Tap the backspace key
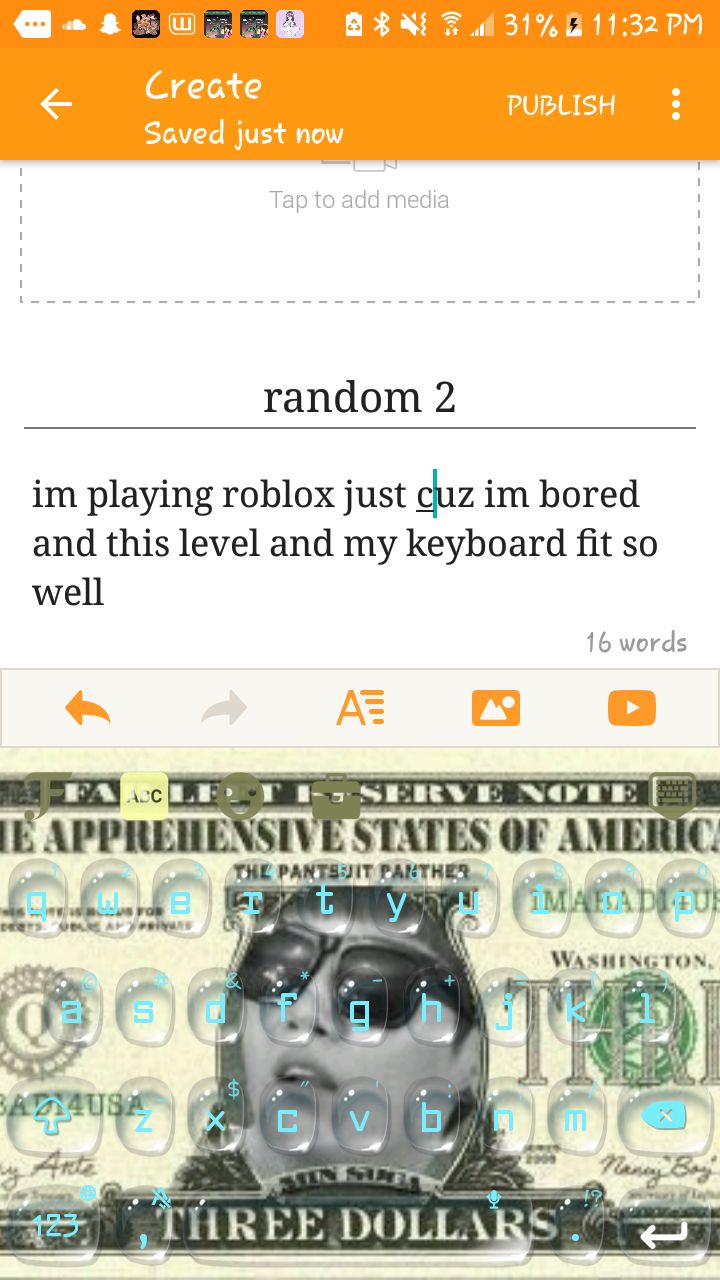The width and height of the screenshot is (720, 1280). [x=663, y=1116]
